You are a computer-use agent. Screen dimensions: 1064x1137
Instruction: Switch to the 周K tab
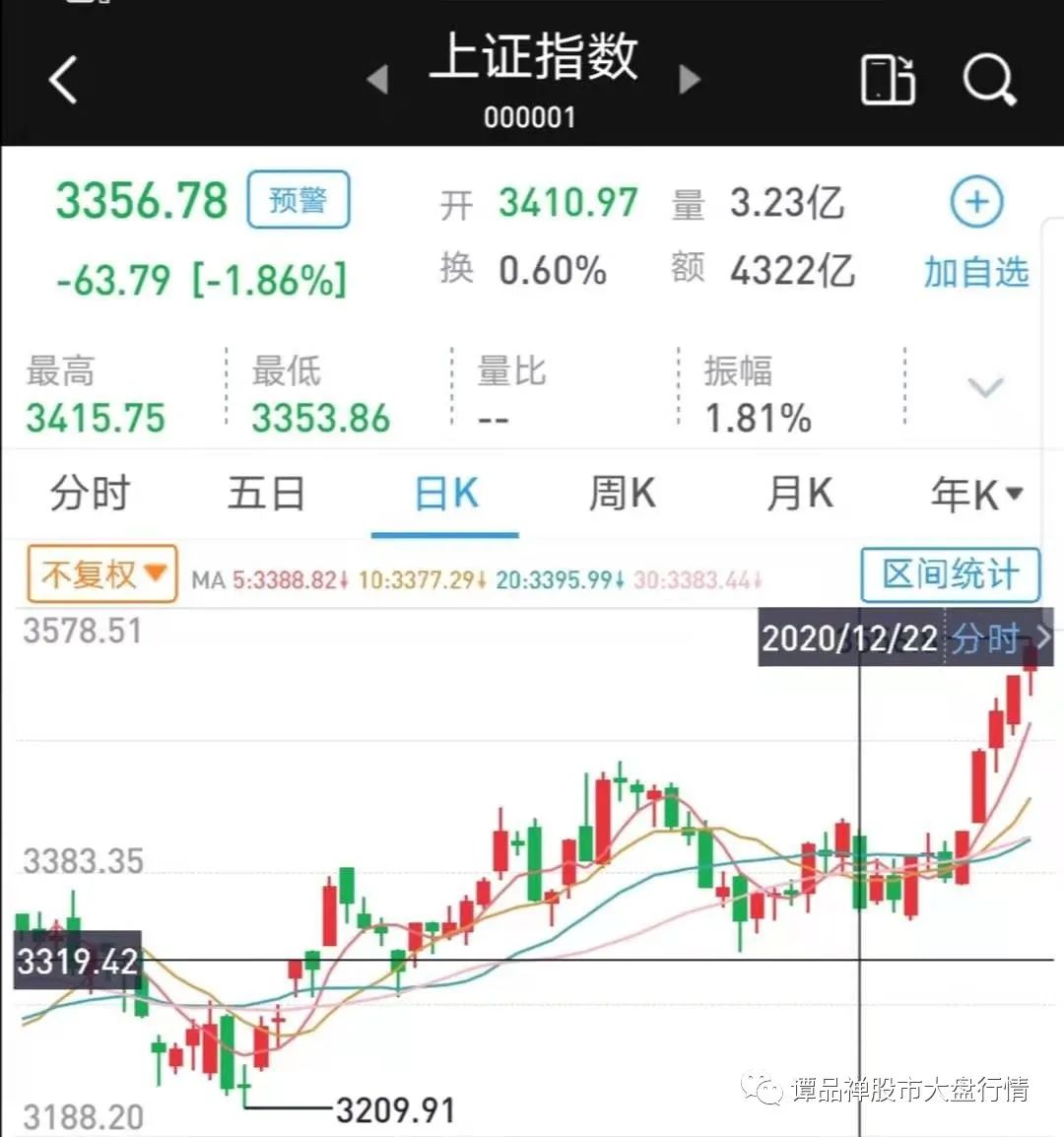tap(622, 493)
